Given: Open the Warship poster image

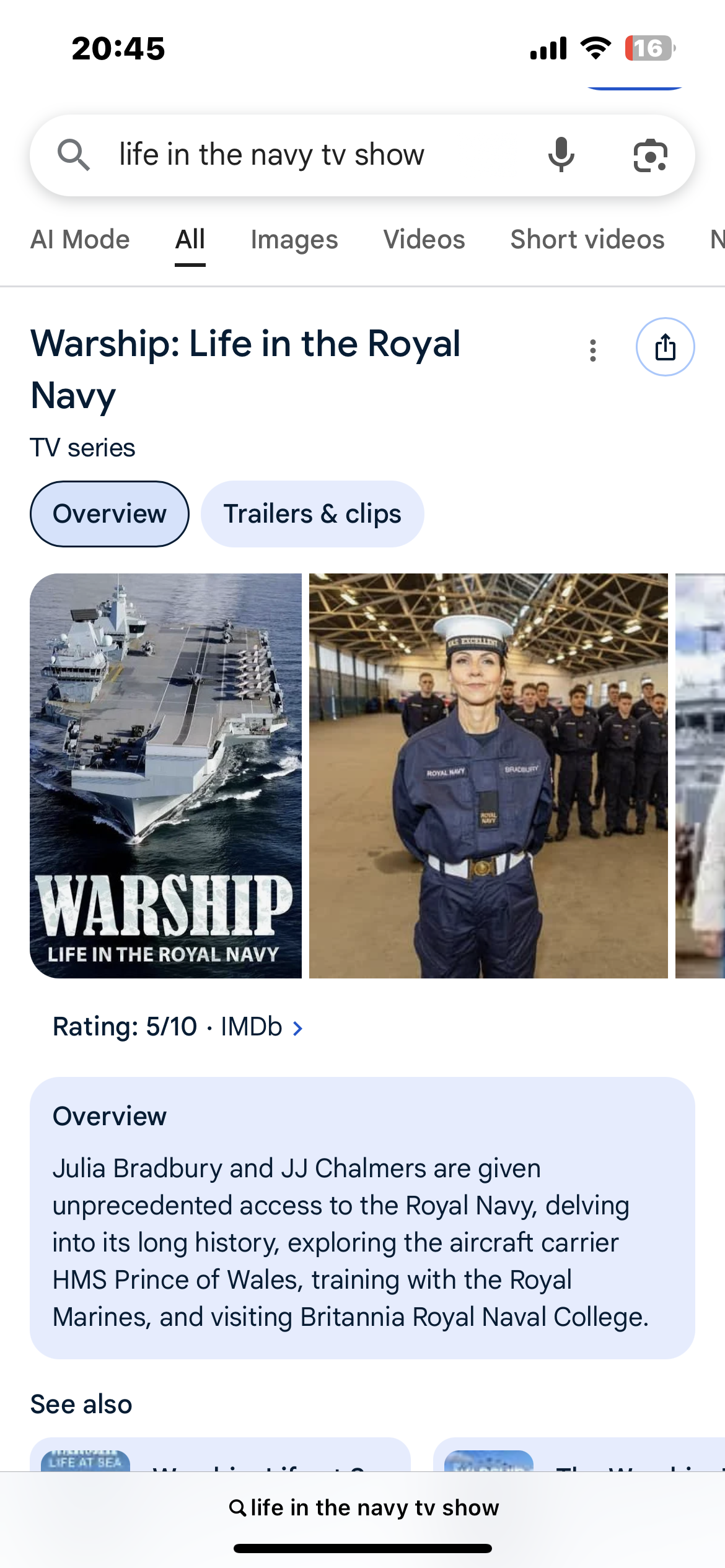Looking at the screenshot, I should coord(166,776).
